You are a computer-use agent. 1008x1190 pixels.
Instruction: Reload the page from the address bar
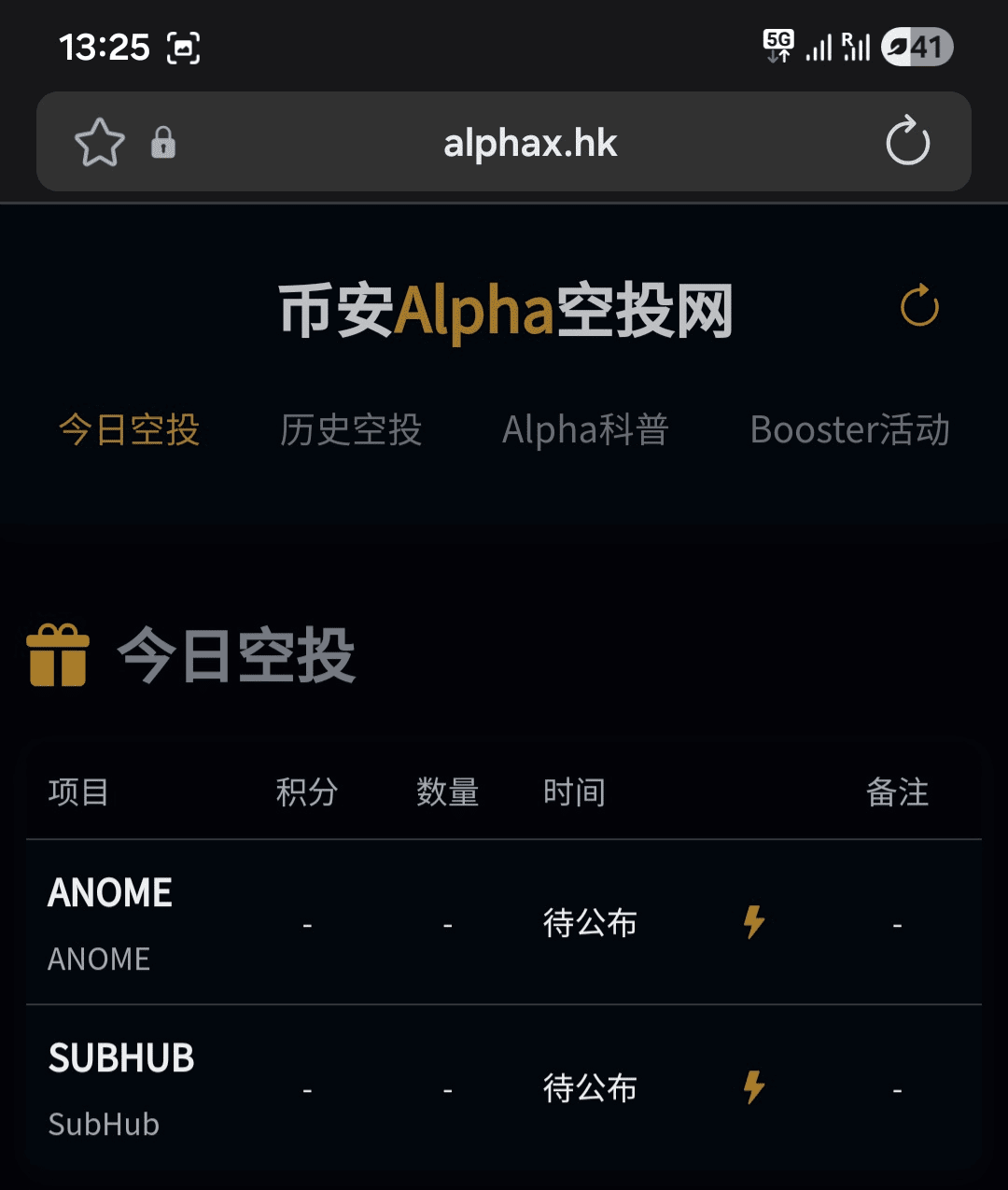tap(907, 143)
